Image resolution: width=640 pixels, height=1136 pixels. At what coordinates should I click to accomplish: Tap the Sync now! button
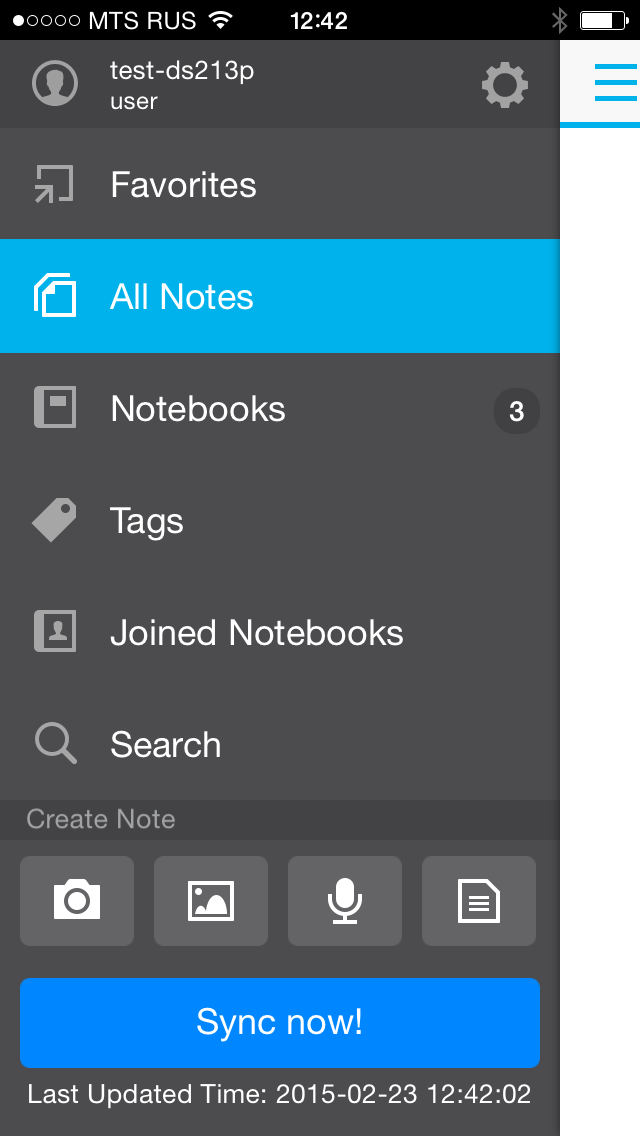[x=280, y=1023]
